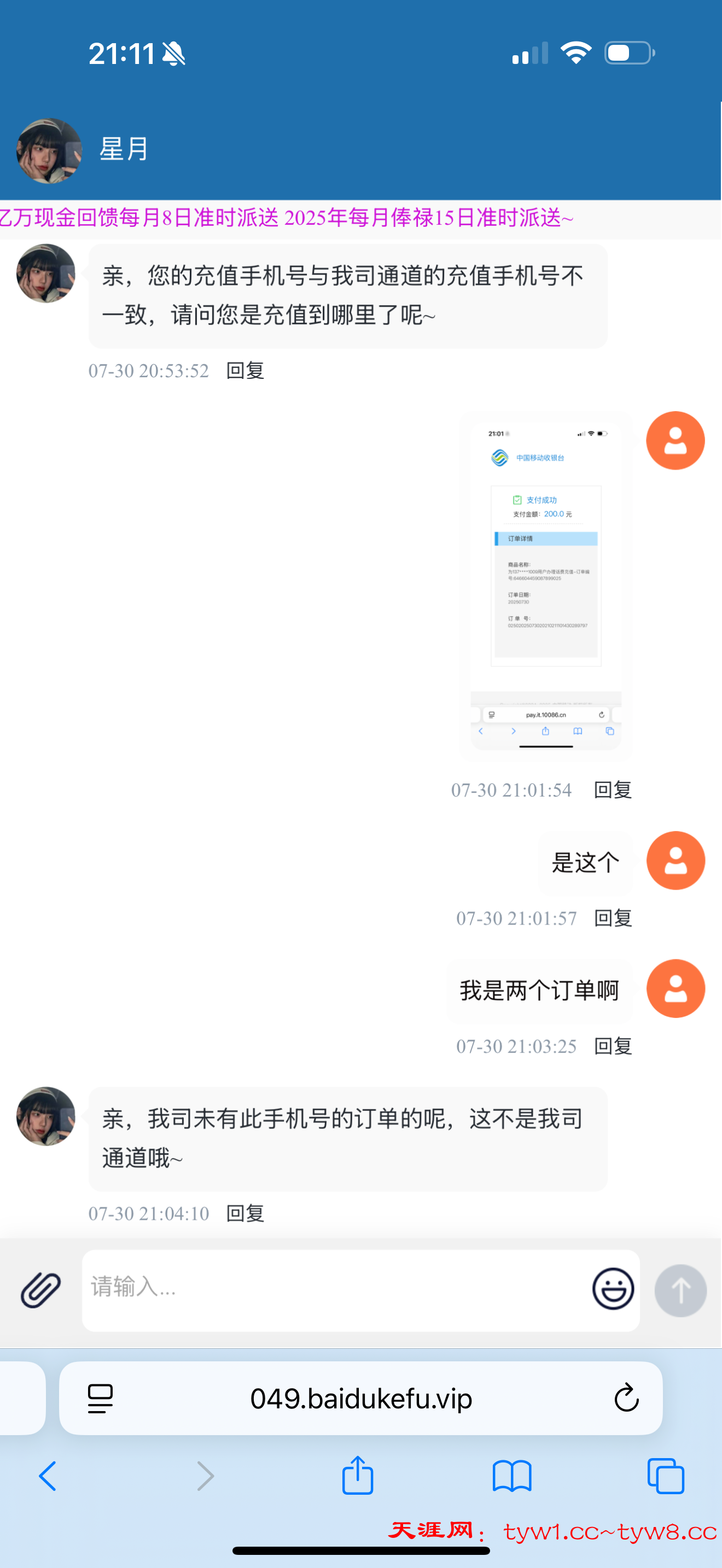Open the page settings menu icon
This screenshot has height=1568, width=722.
pos(101,1398)
